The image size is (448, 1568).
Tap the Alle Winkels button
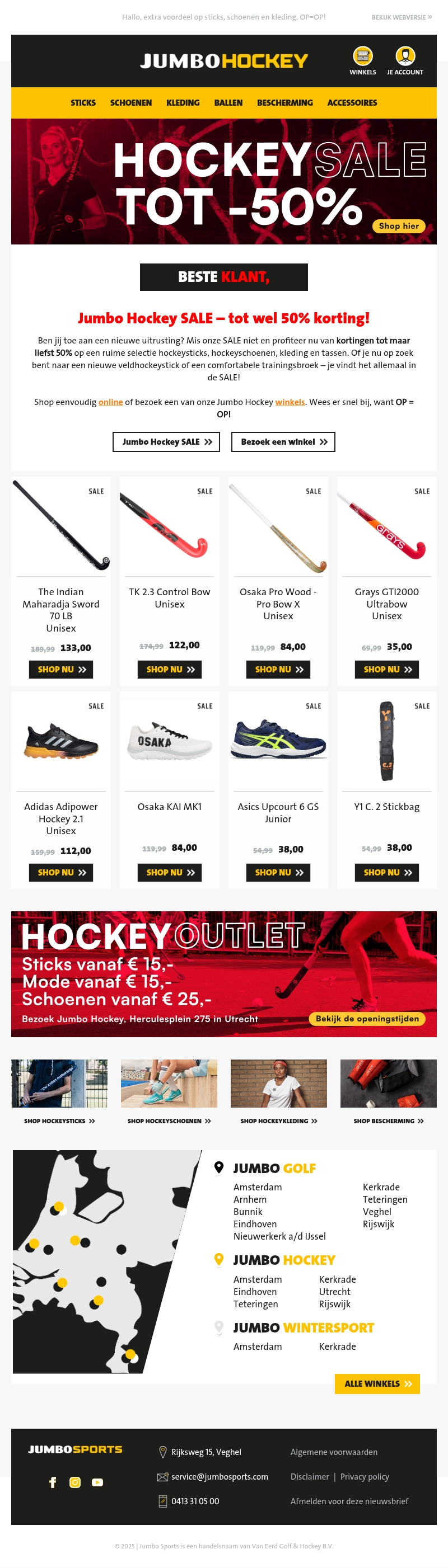(377, 1383)
